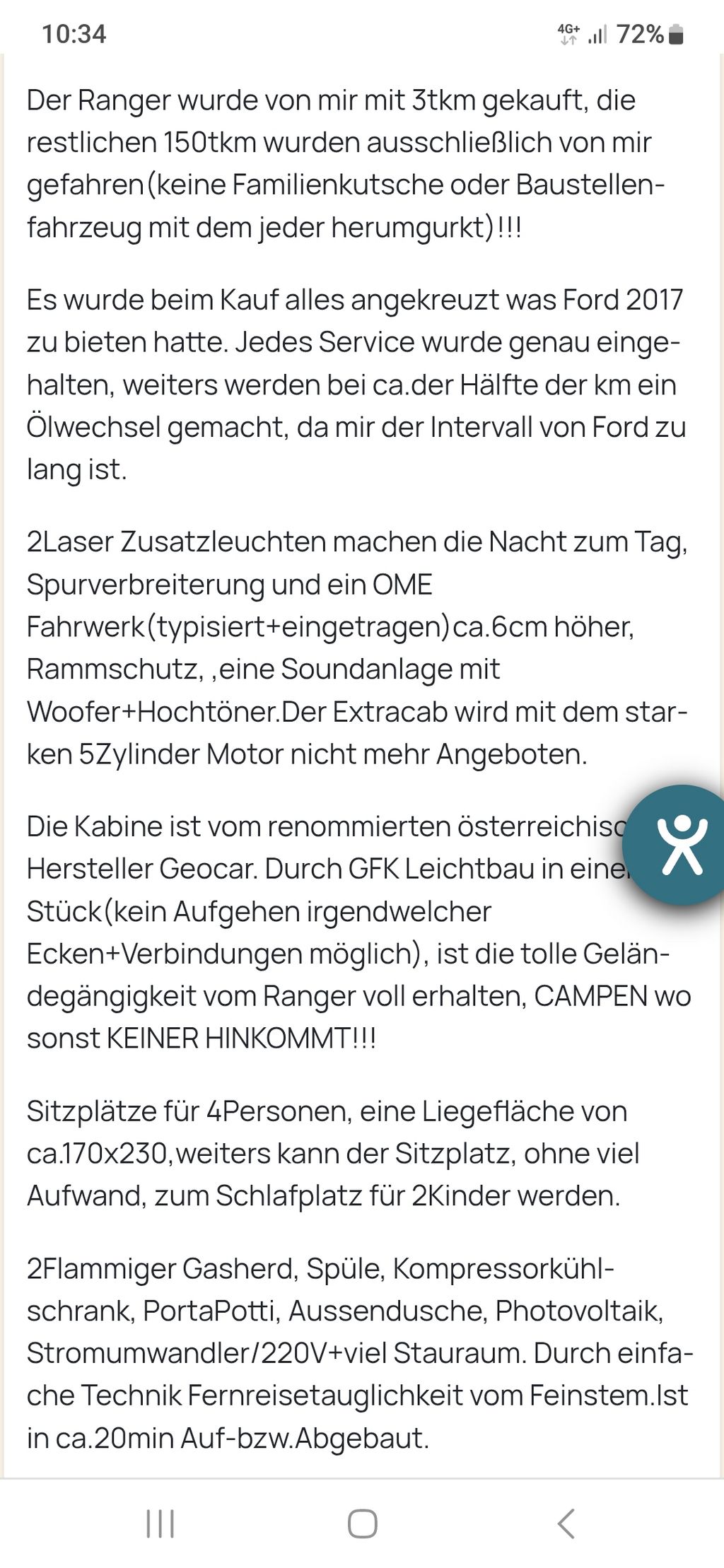The image size is (724, 1568).
Task: Tap the system home button
Action: tap(362, 1523)
